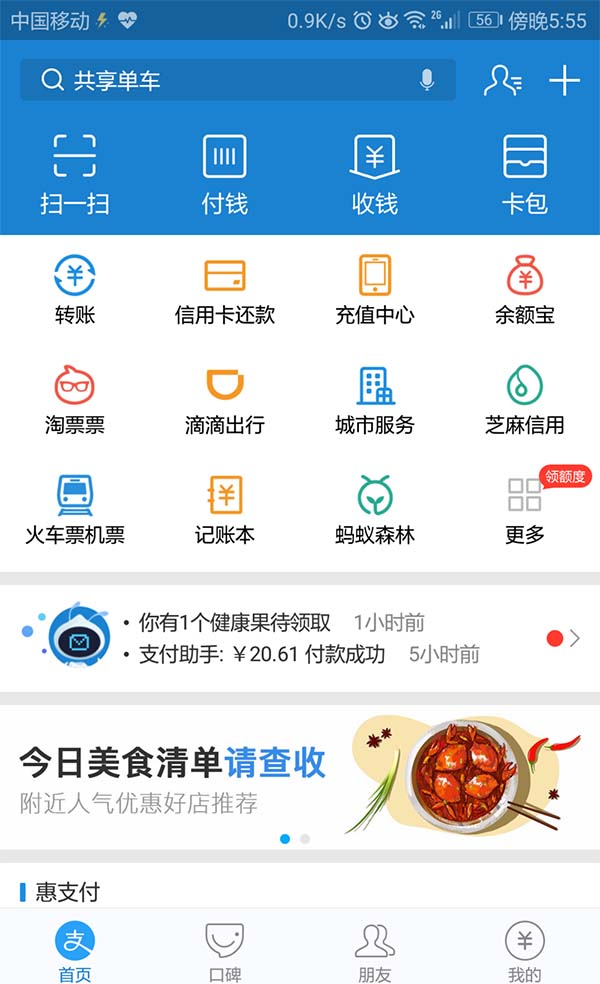This screenshot has height=984, width=600.
Task: Open 芝麻信用 credit score
Action: (525, 400)
